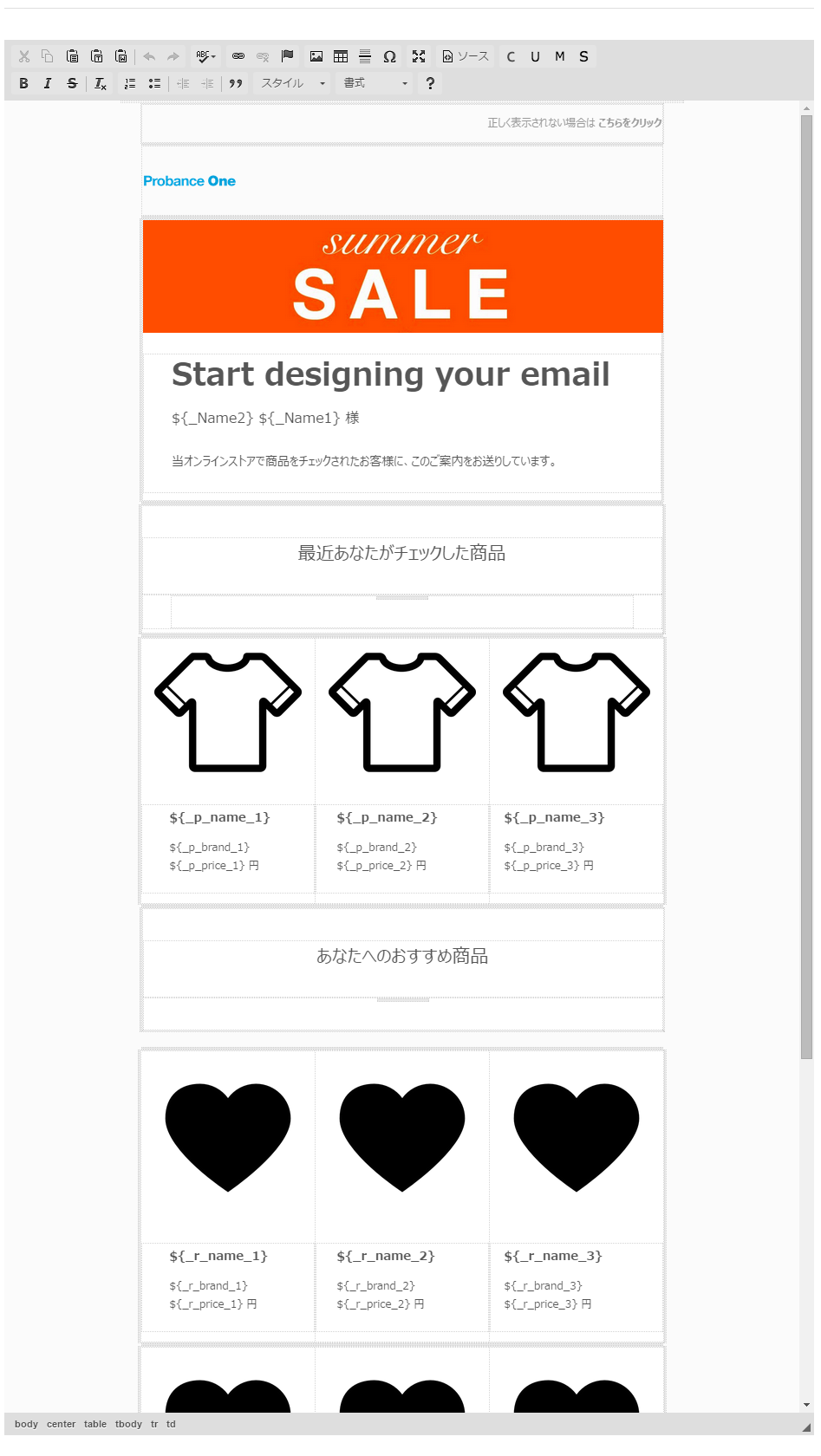821x1456 pixels.
Task: Open the スタイル dropdown
Action: coord(294,83)
